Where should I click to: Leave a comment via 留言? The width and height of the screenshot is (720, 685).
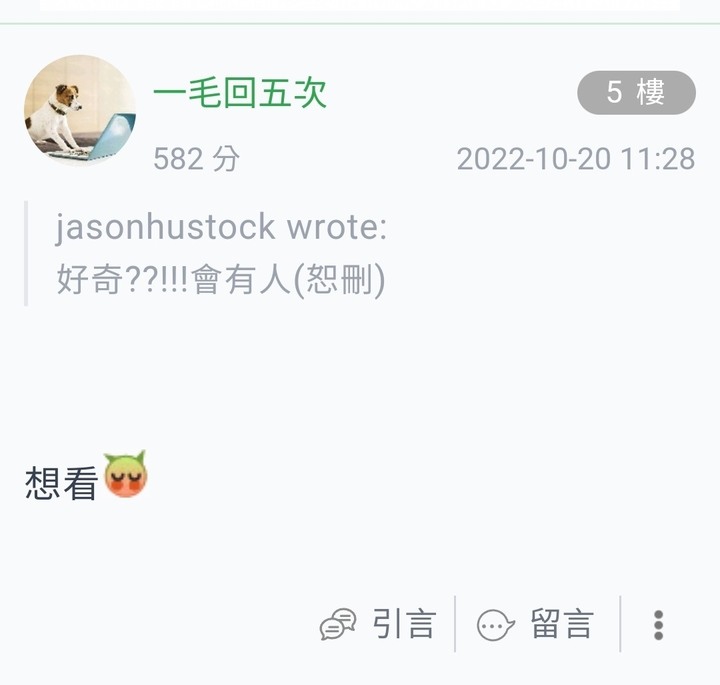coord(537,624)
